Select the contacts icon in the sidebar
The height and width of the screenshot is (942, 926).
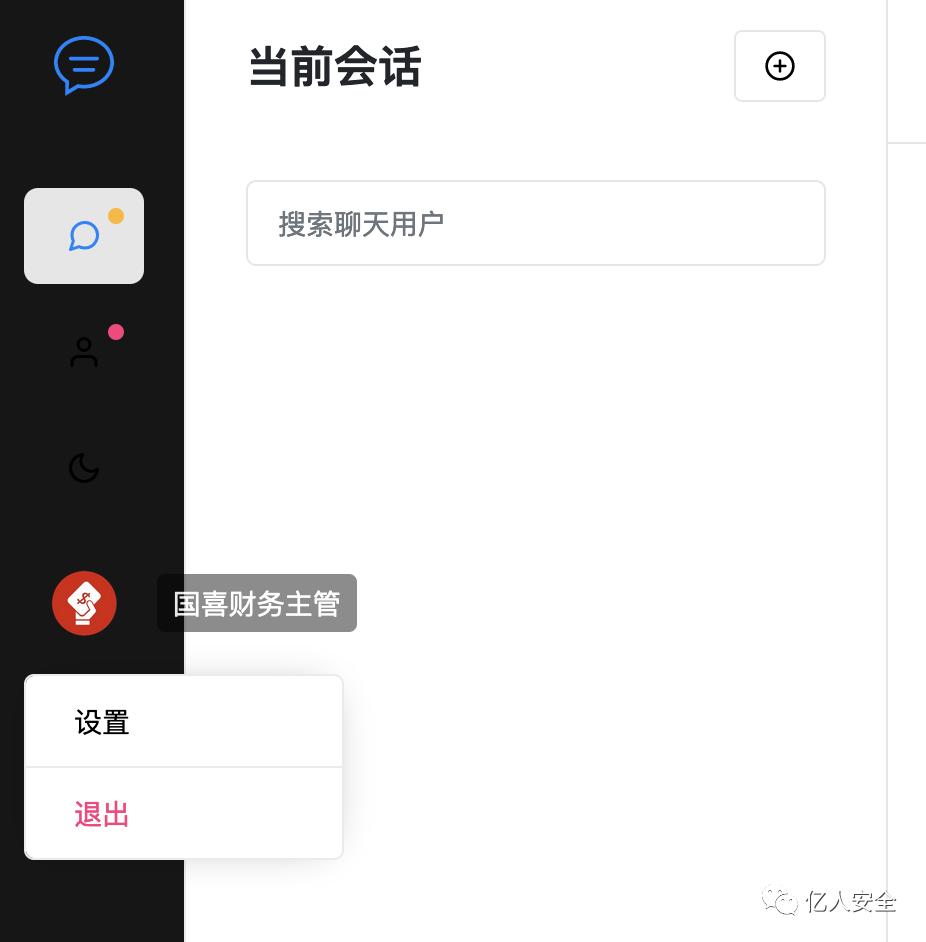pyautogui.click(x=84, y=352)
